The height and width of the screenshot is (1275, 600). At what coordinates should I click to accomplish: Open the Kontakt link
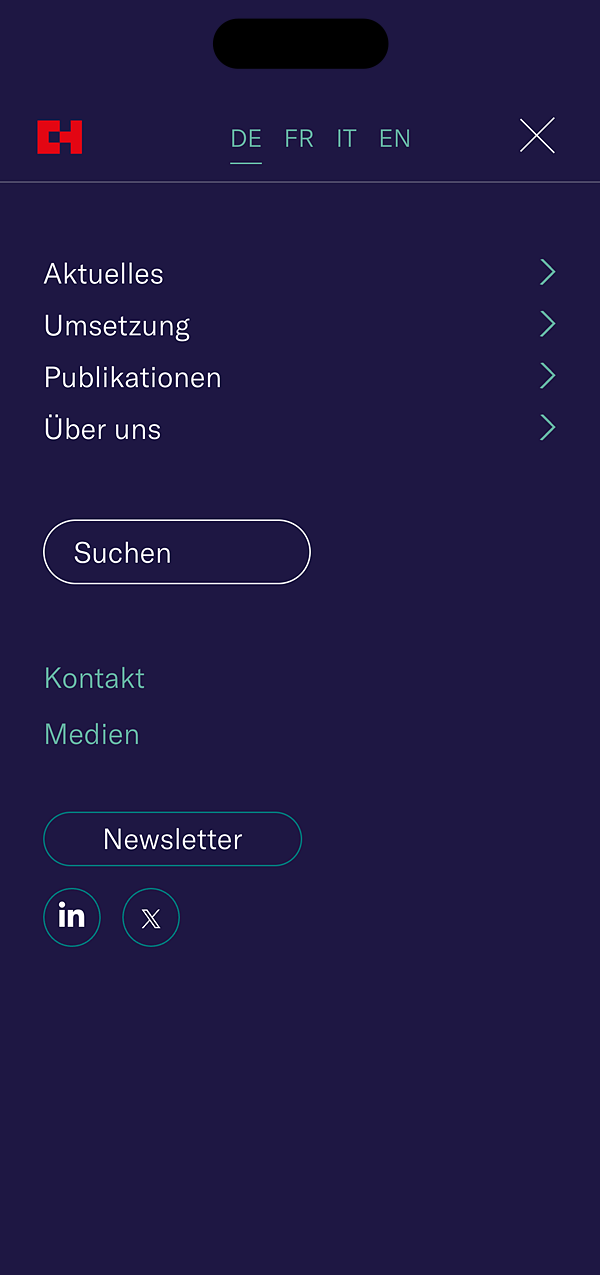pos(95,678)
